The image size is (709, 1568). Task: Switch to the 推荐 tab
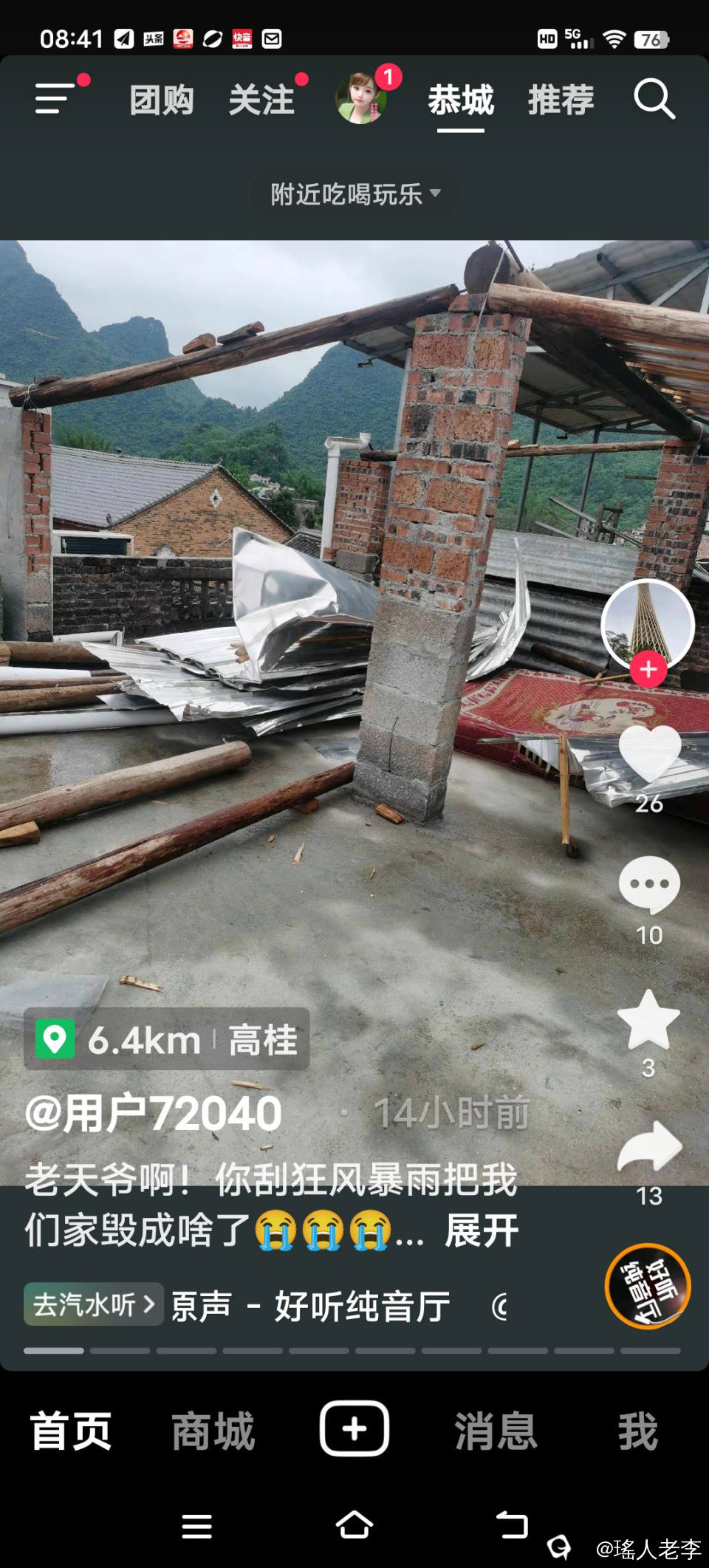pos(561,100)
